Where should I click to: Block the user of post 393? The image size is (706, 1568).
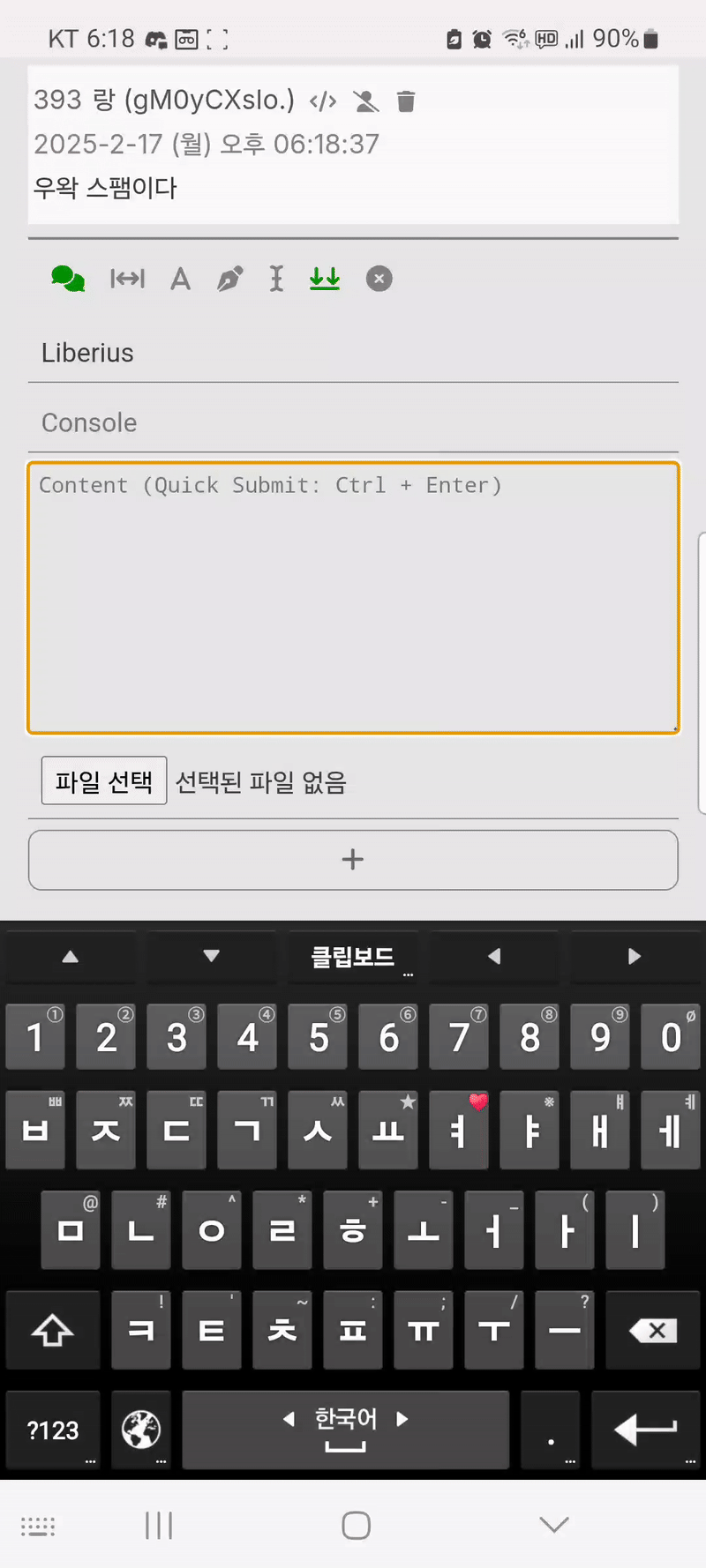(x=366, y=101)
